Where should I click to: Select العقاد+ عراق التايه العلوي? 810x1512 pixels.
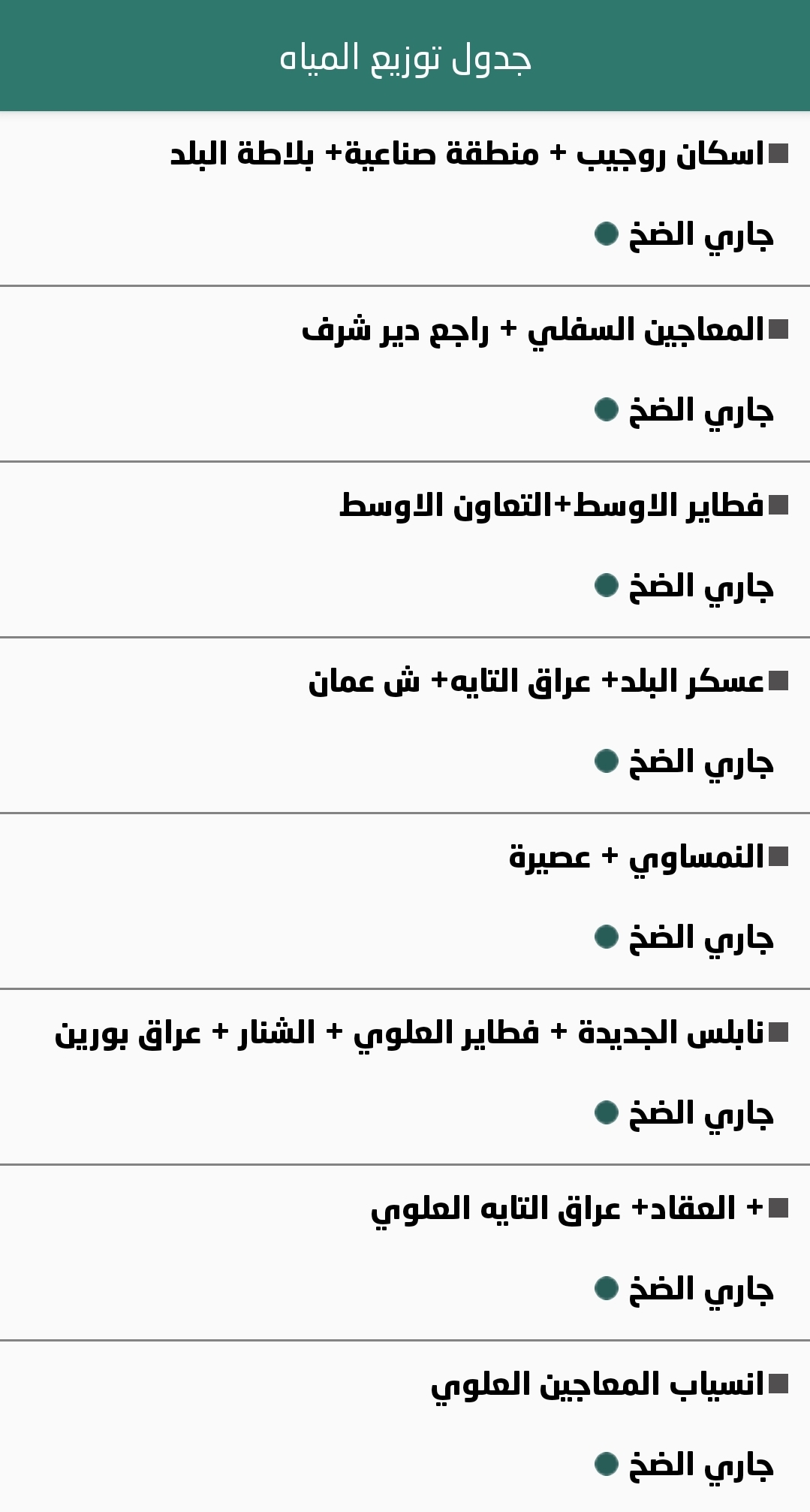click(568, 1209)
